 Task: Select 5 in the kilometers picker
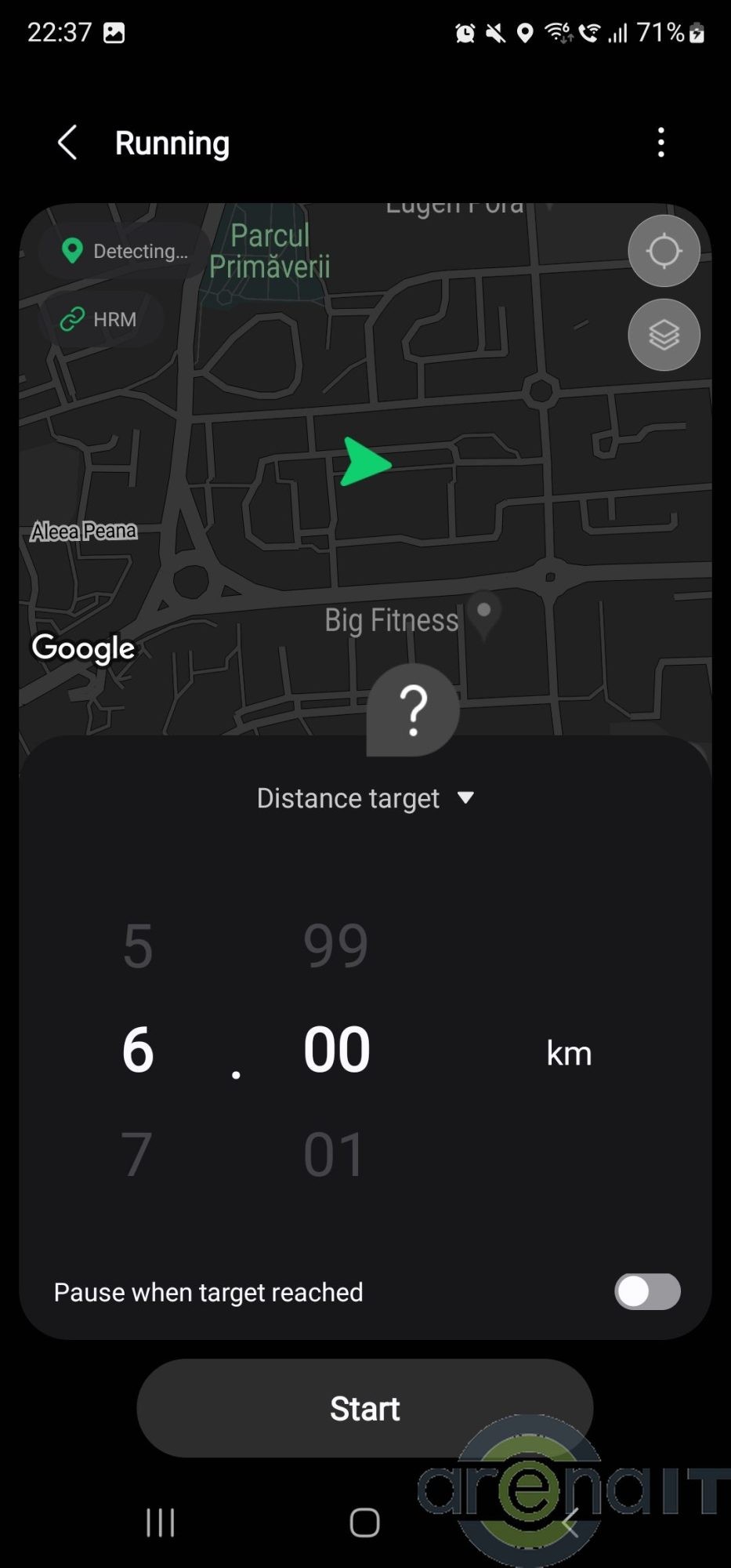(138, 946)
